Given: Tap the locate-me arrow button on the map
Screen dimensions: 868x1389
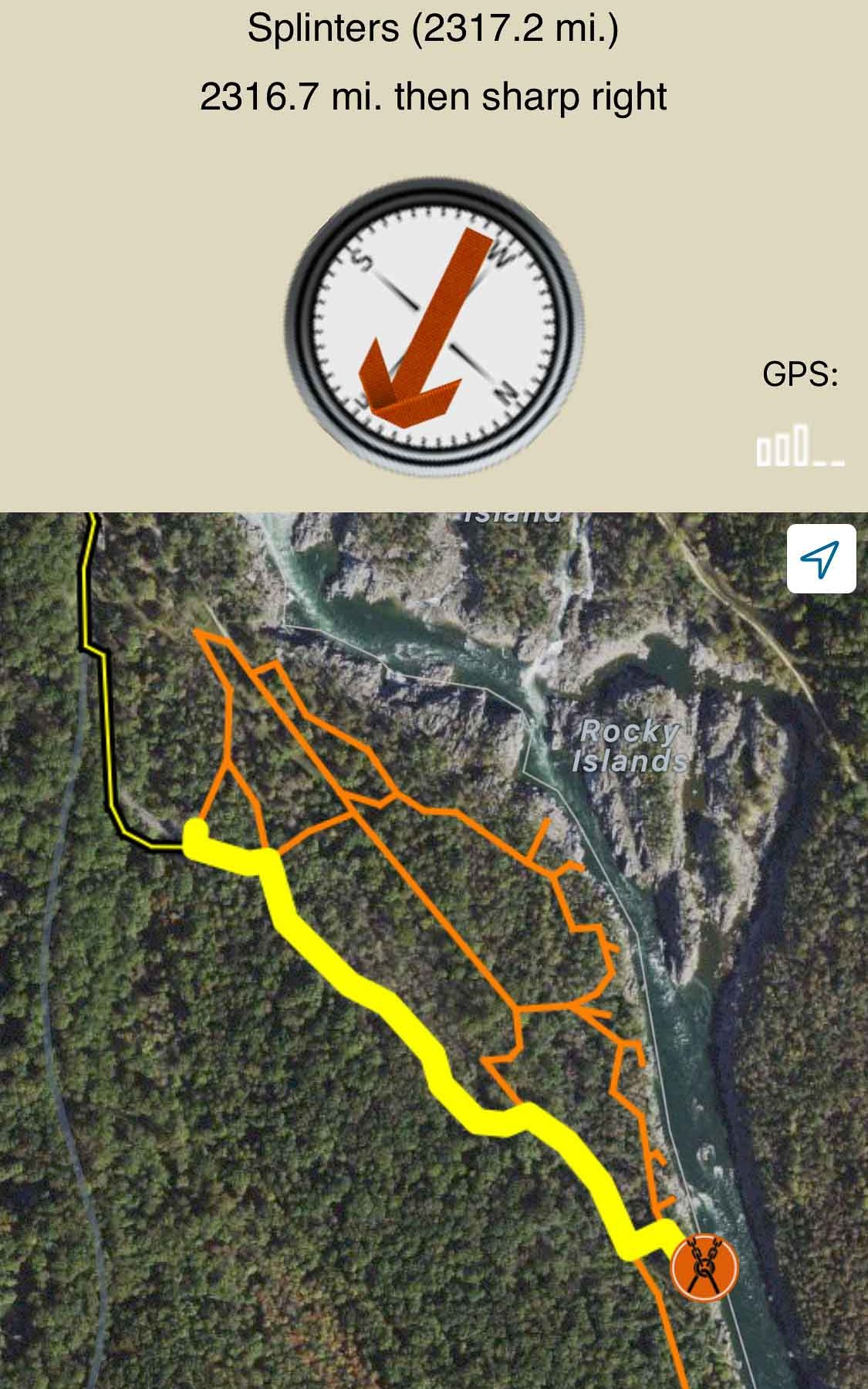Looking at the screenshot, I should pos(821,559).
